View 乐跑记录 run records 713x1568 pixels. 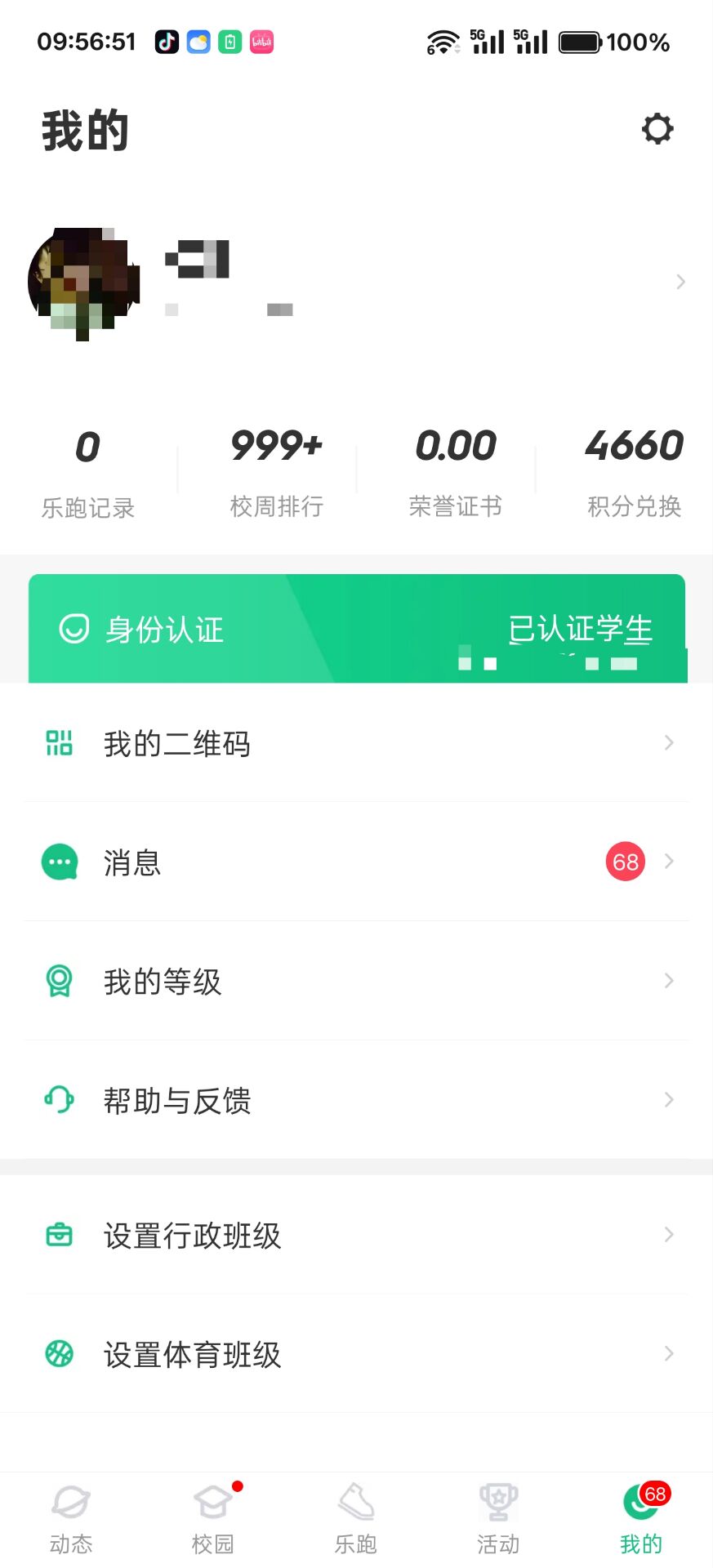[88, 472]
